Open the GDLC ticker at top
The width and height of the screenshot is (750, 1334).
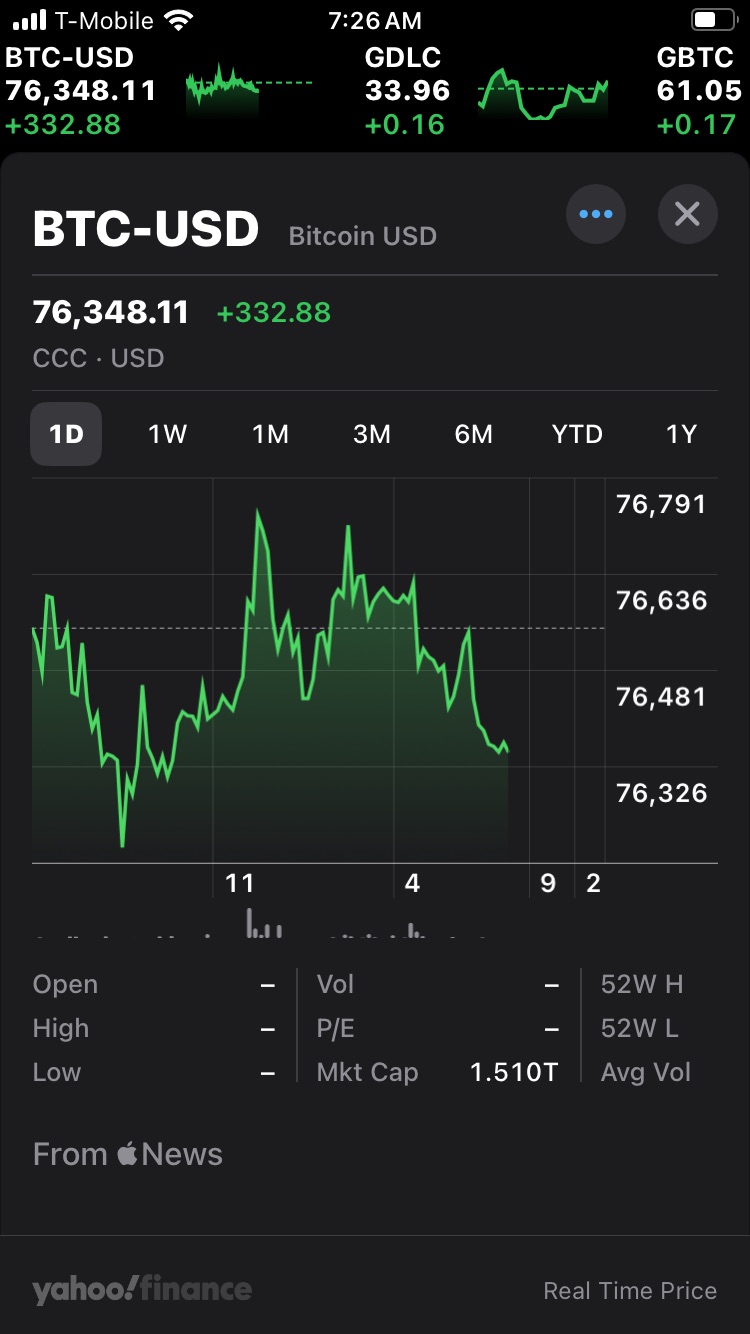pos(486,91)
